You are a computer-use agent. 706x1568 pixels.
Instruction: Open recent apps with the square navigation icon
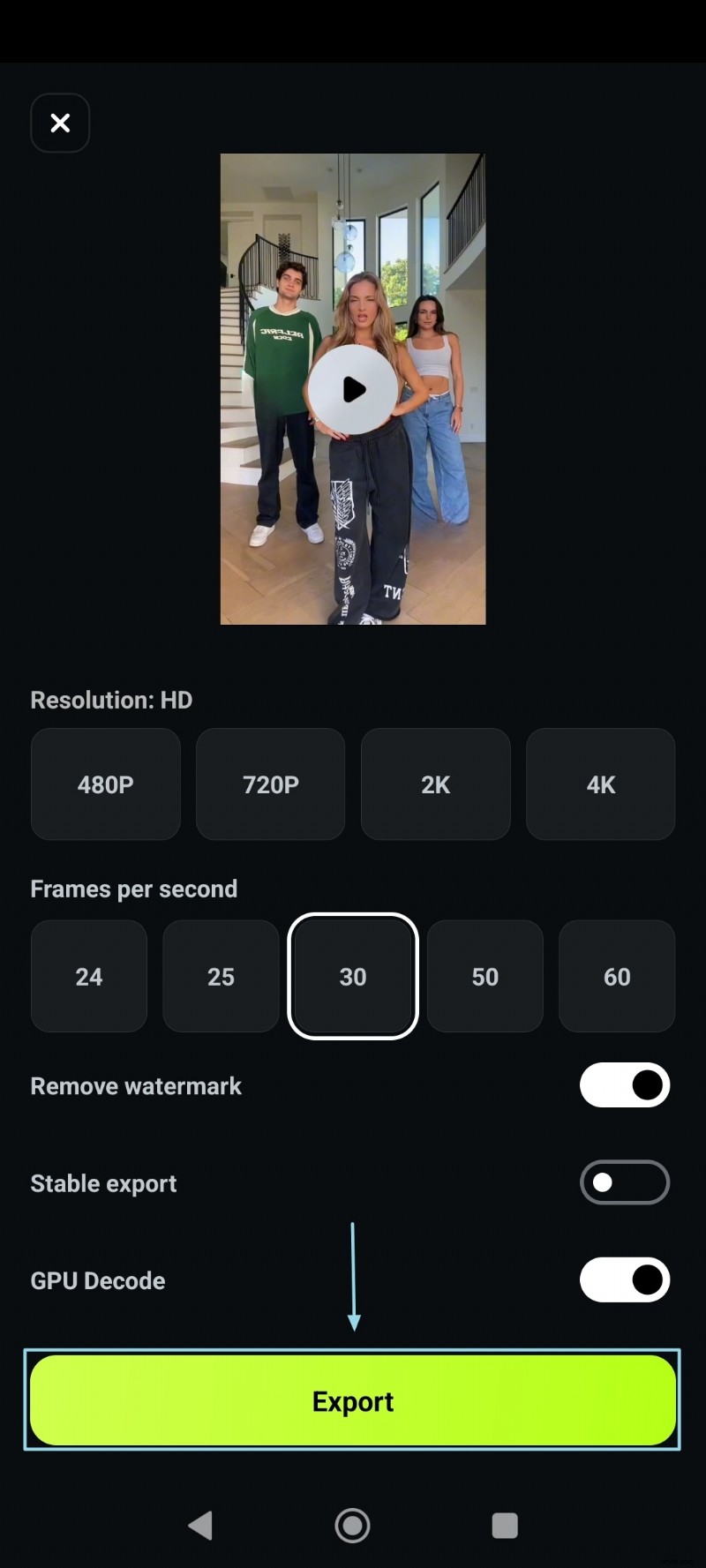(505, 1524)
